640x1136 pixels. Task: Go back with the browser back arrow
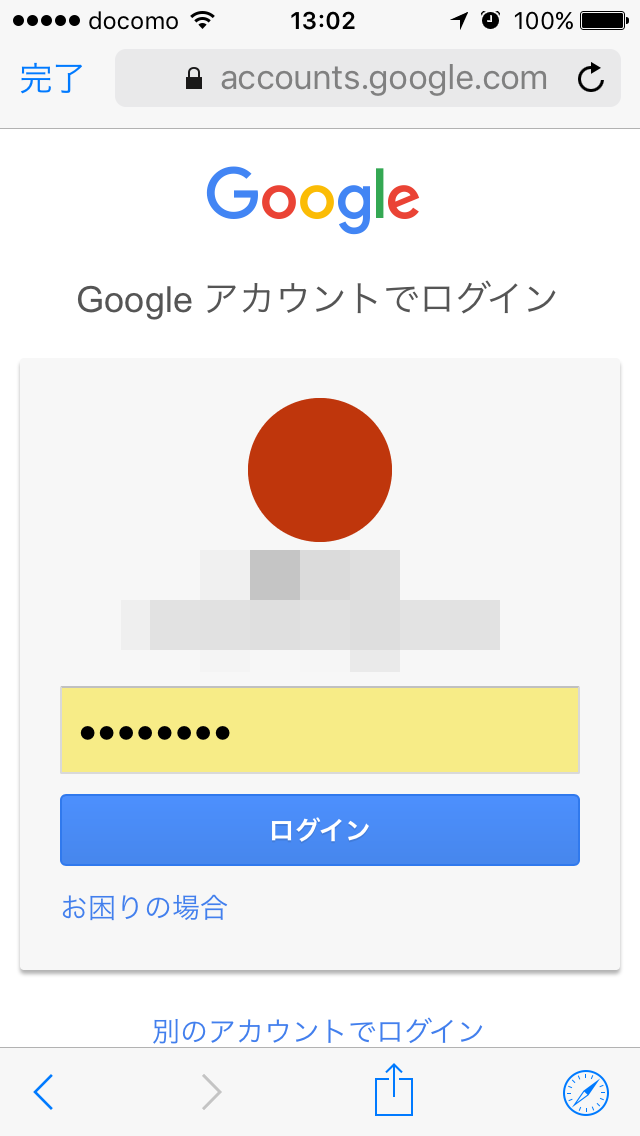tap(44, 1091)
